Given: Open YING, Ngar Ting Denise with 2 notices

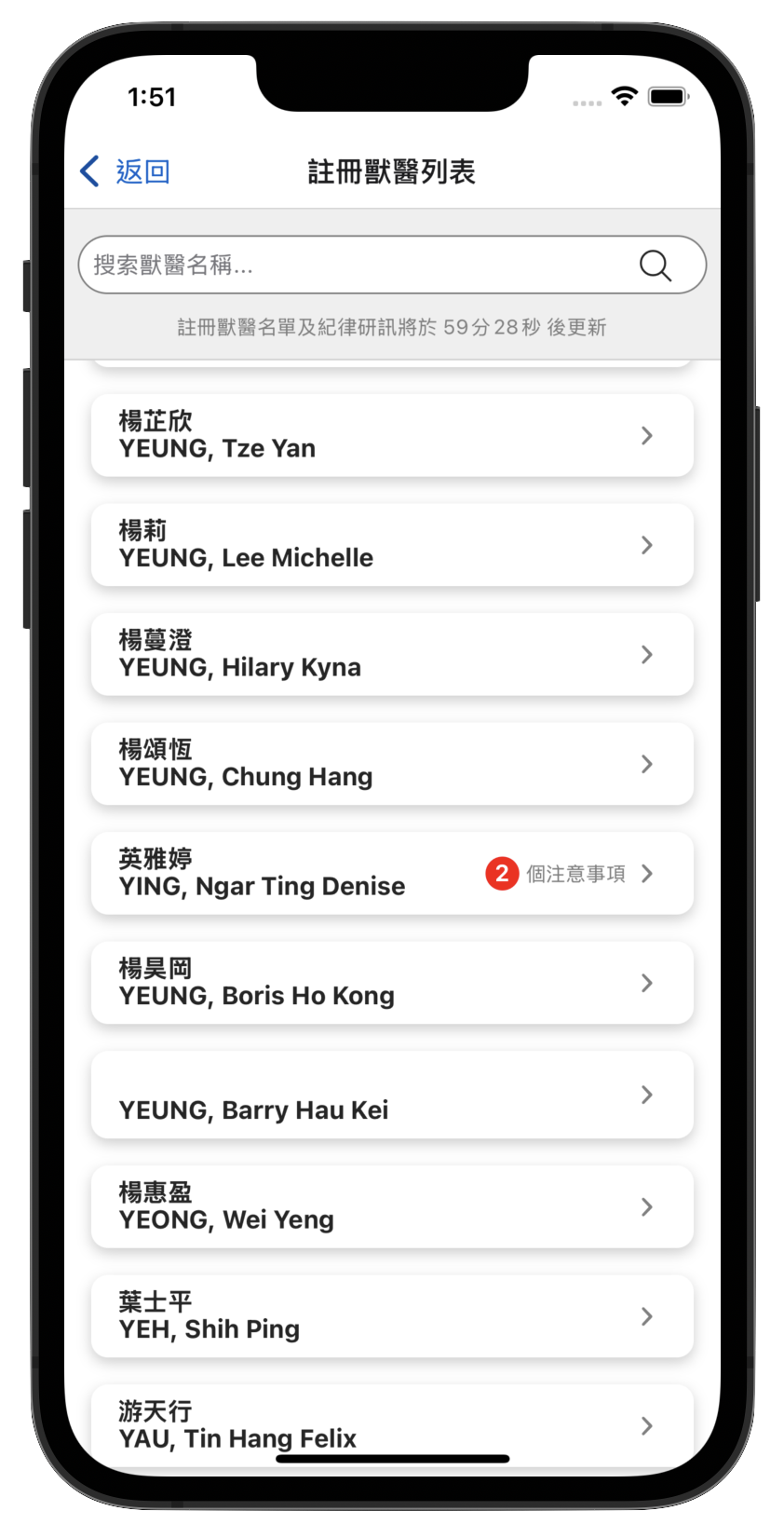Looking at the screenshot, I should coord(392,873).
